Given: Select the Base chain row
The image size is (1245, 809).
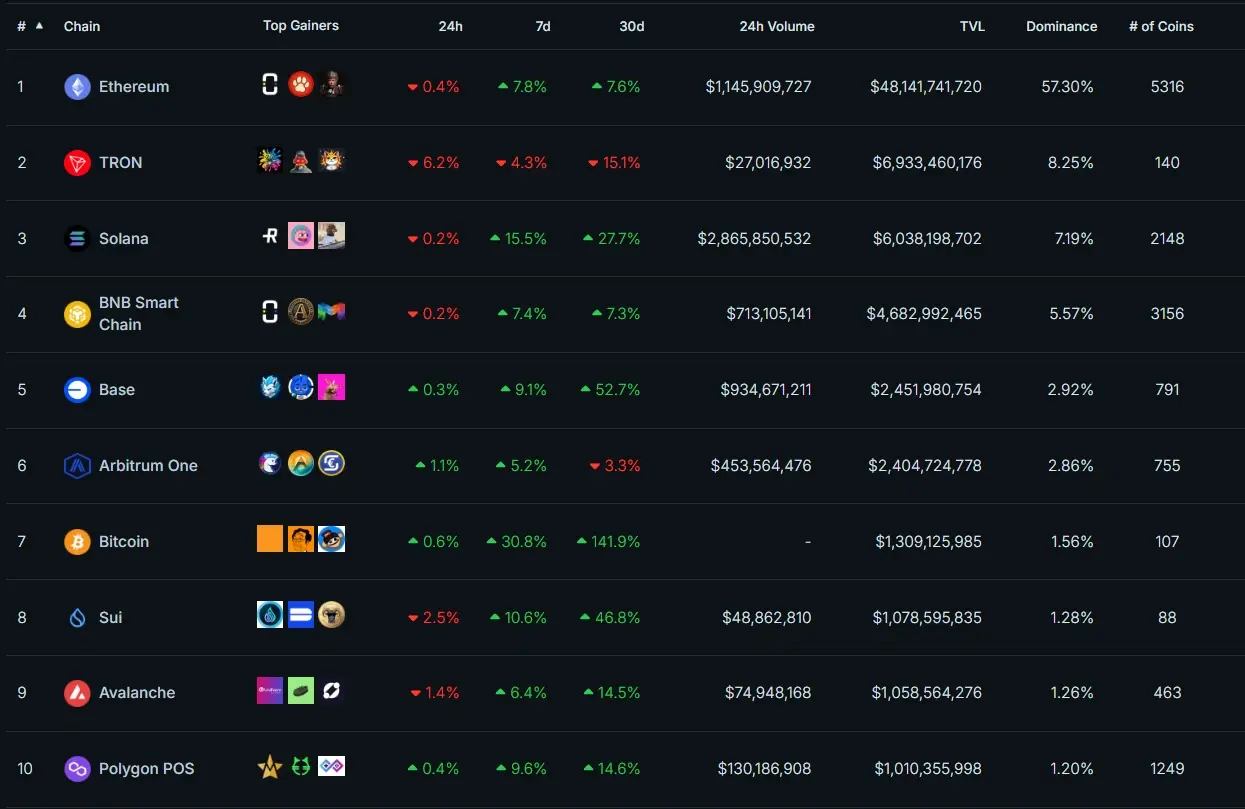Looking at the screenshot, I should (116, 390).
